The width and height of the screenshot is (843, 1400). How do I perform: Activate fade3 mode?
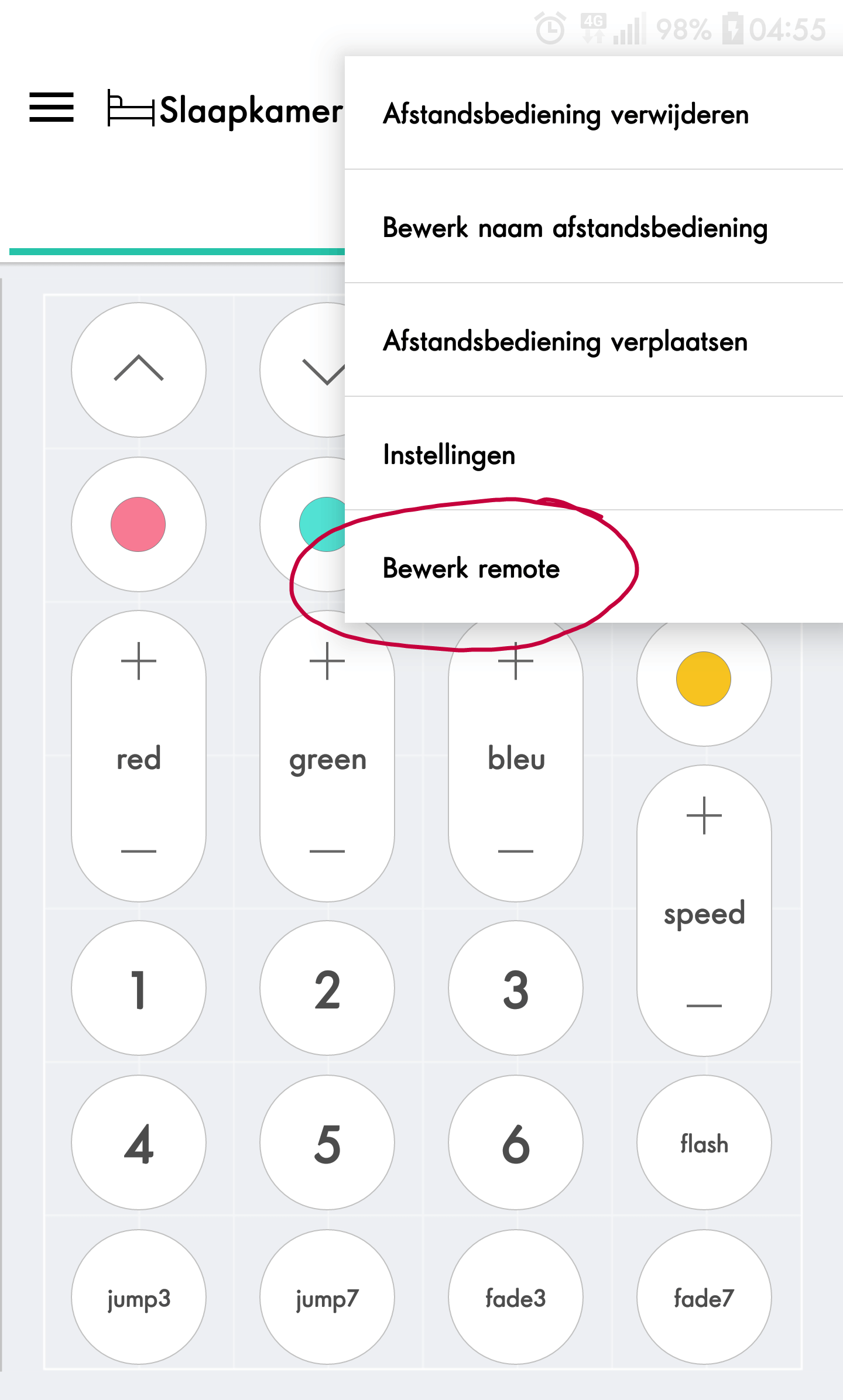(x=516, y=1298)
